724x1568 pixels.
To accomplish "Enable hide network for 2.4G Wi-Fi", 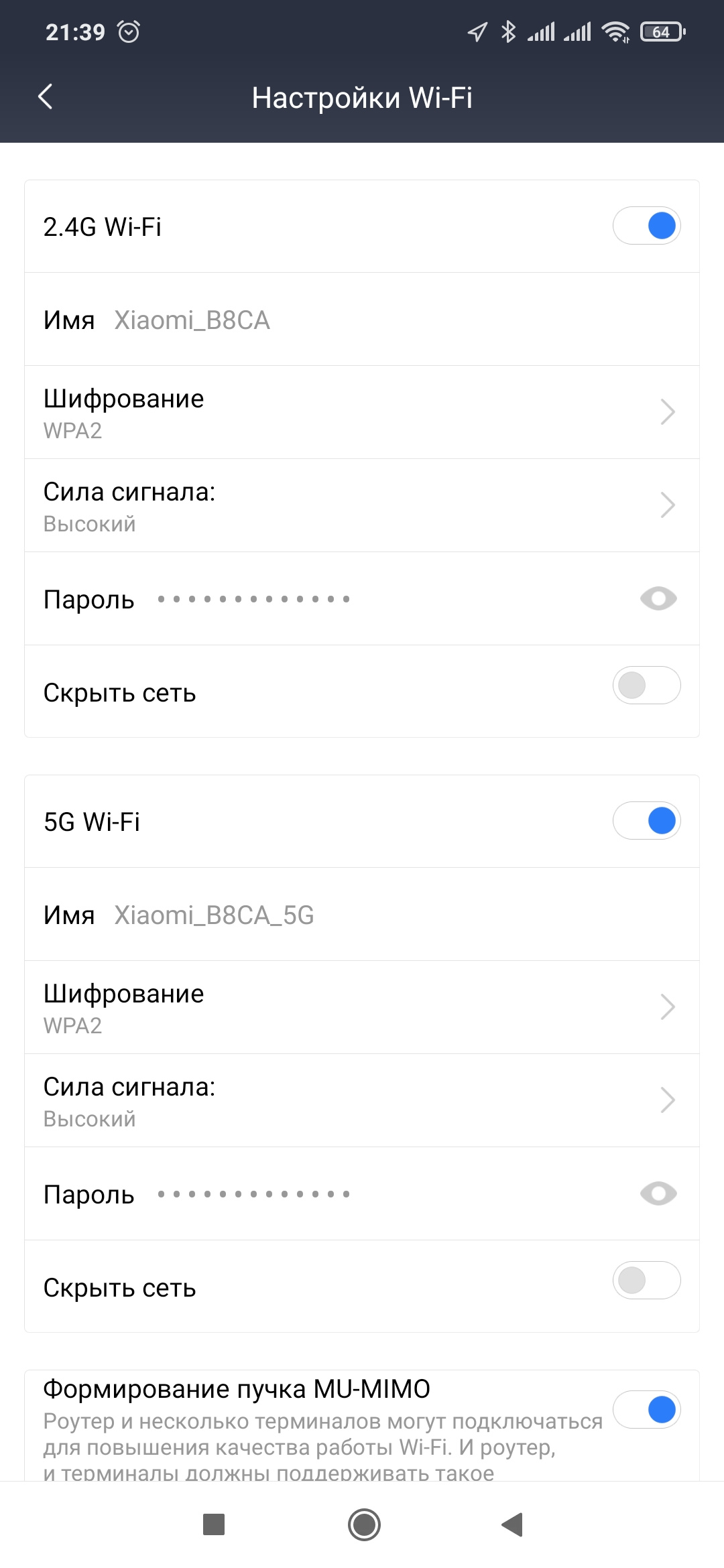I will pos(647,685).
